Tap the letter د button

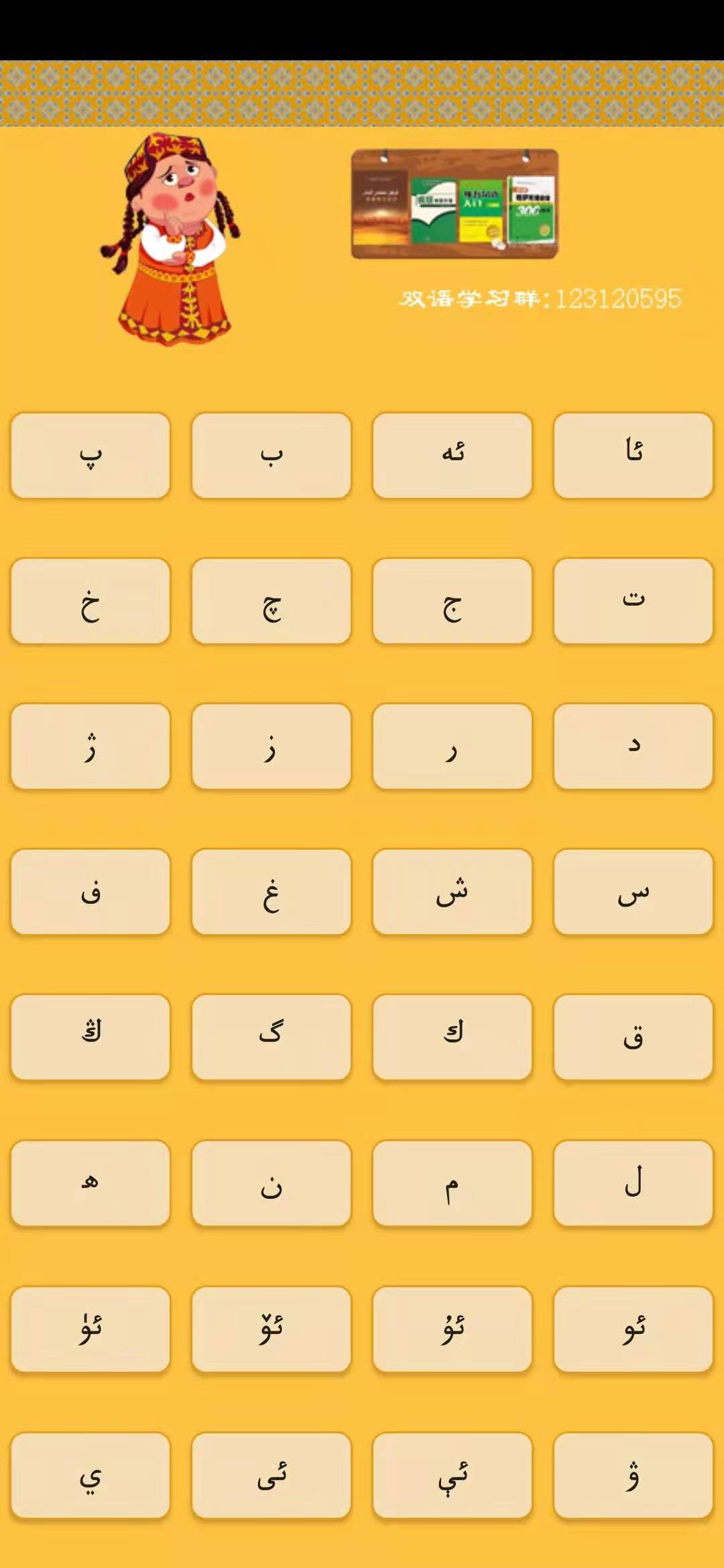click(633, 746)
